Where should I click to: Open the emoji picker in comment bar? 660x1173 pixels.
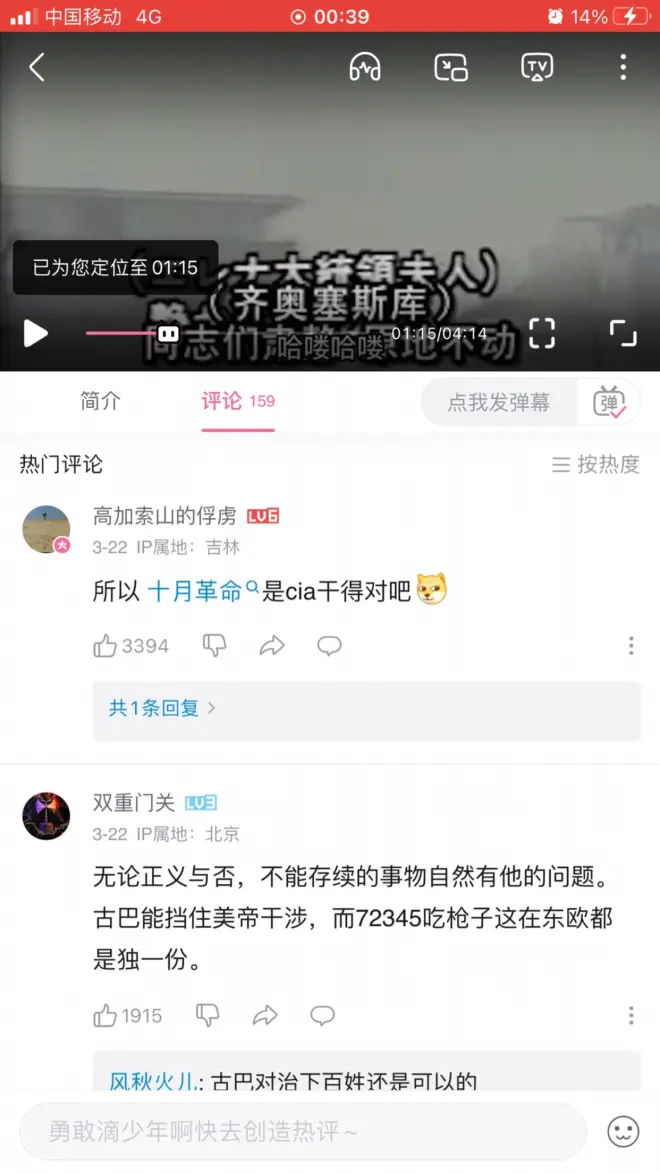click(623, 1131)
